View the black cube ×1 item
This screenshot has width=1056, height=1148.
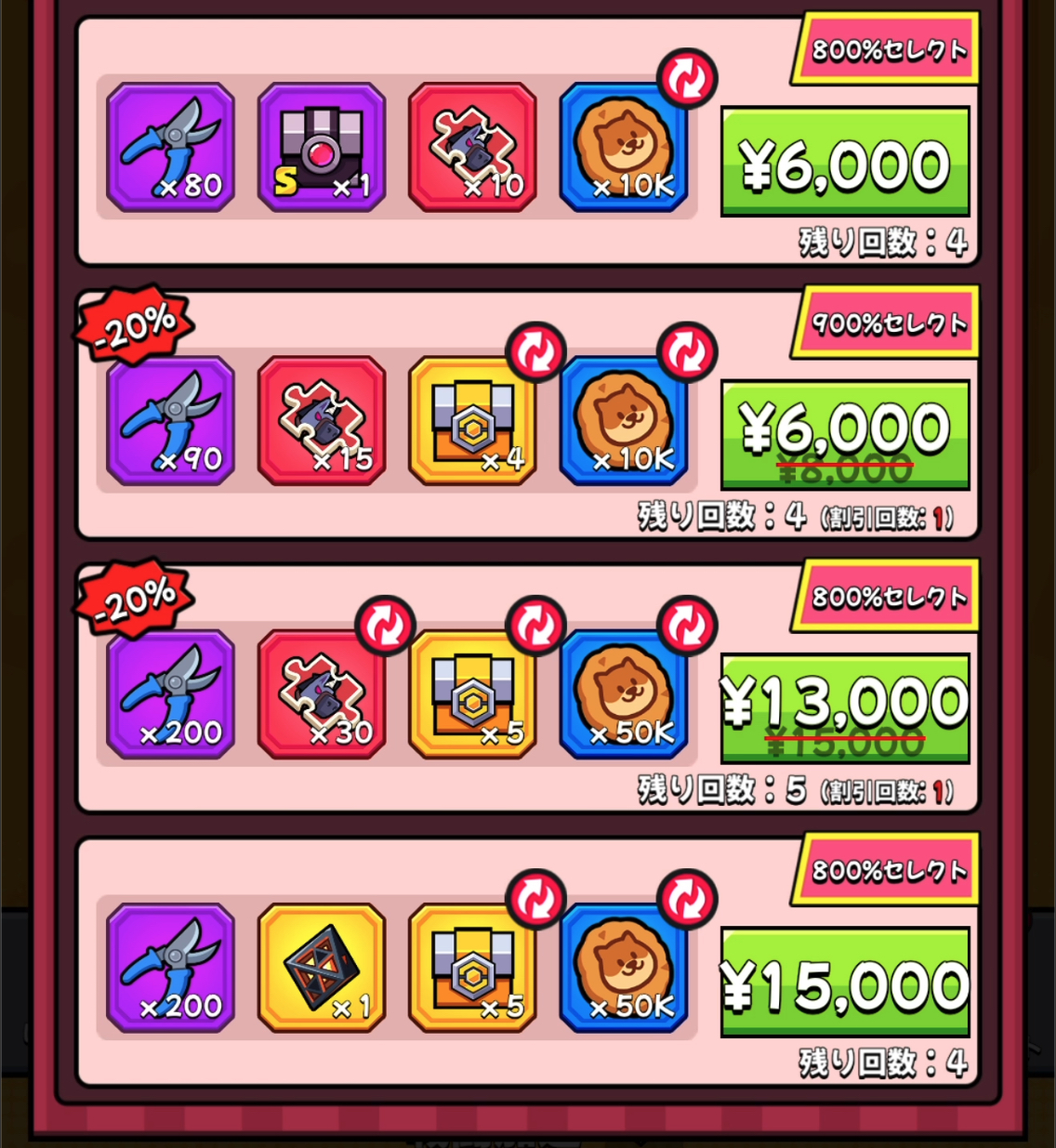click(x=322, y=968)
